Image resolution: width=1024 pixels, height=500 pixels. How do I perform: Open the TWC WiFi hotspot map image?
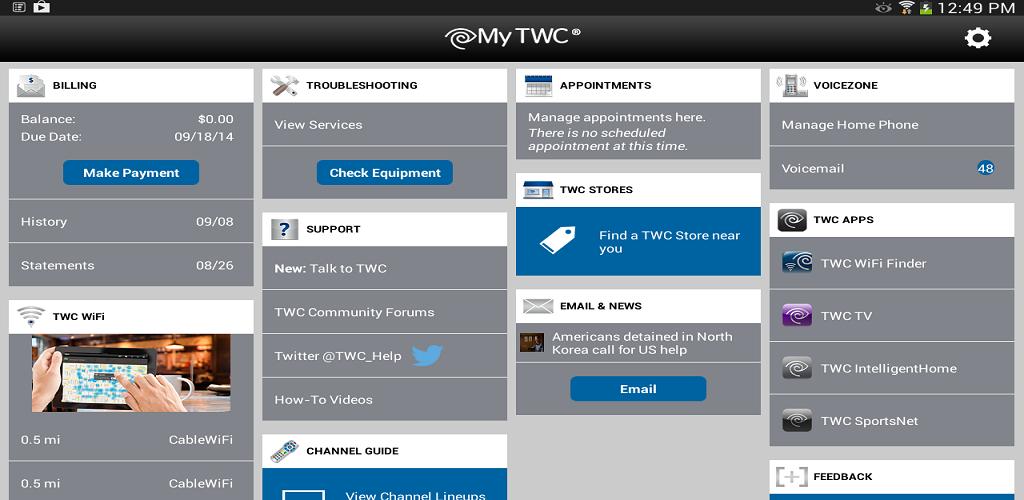(x=131, y=373)
